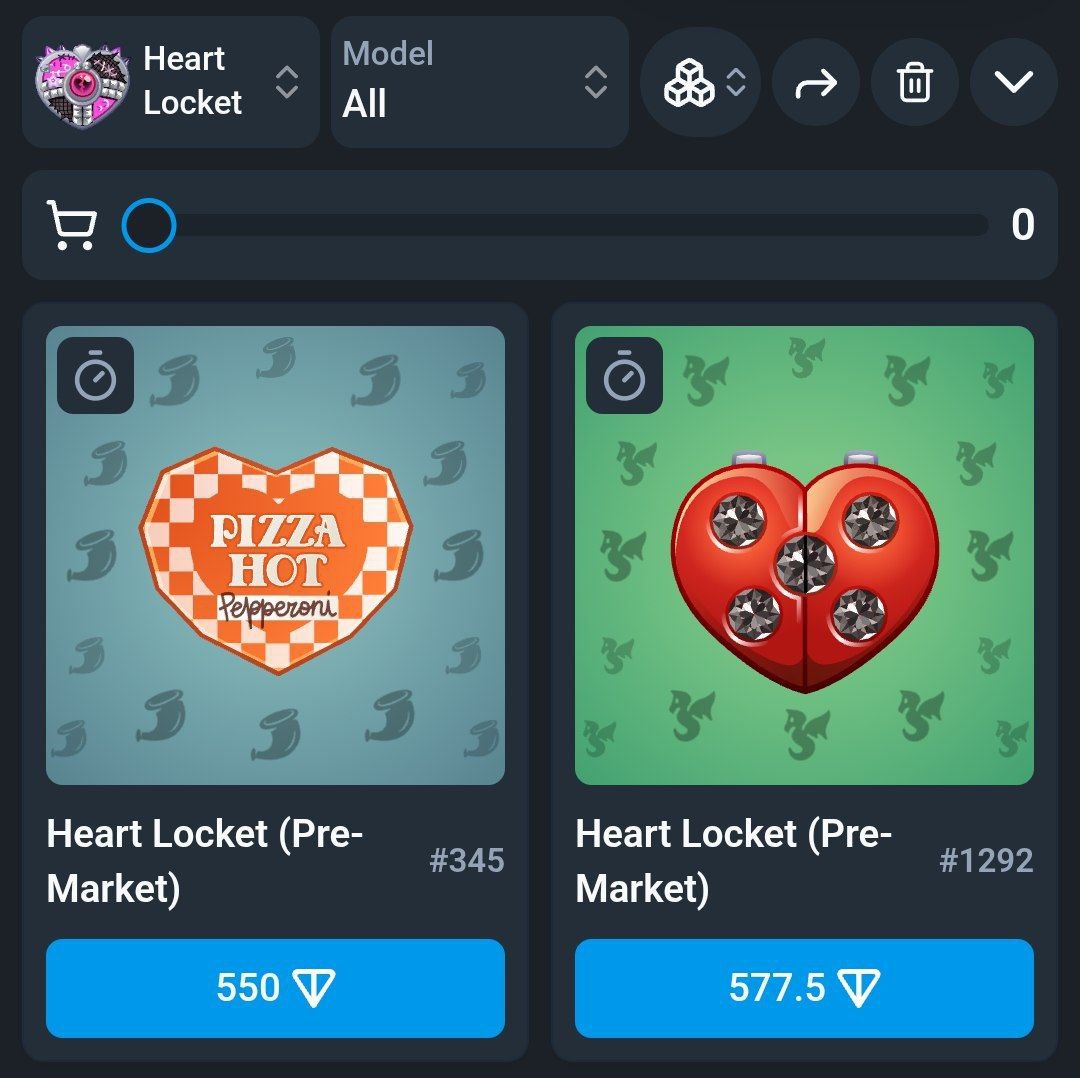Tap the cart quantity slider handle
Viewport: 1080px width, 1078px height.
coord(149,225)
